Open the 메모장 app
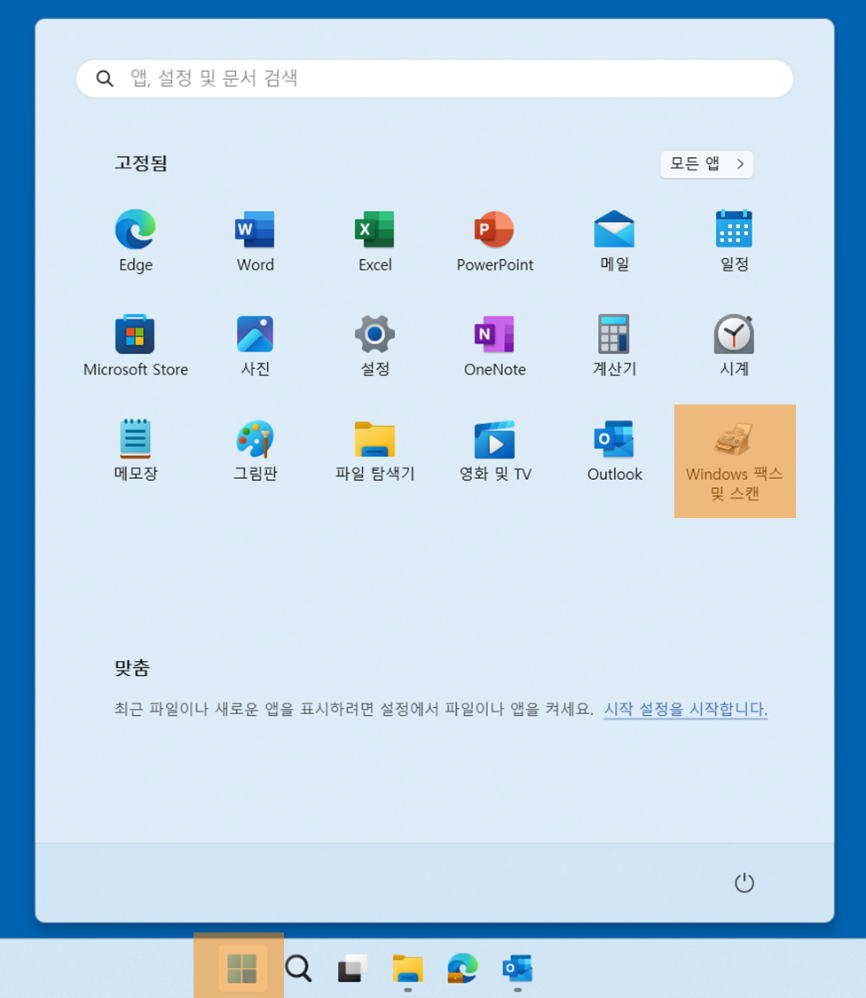 (x=135, y=450)
